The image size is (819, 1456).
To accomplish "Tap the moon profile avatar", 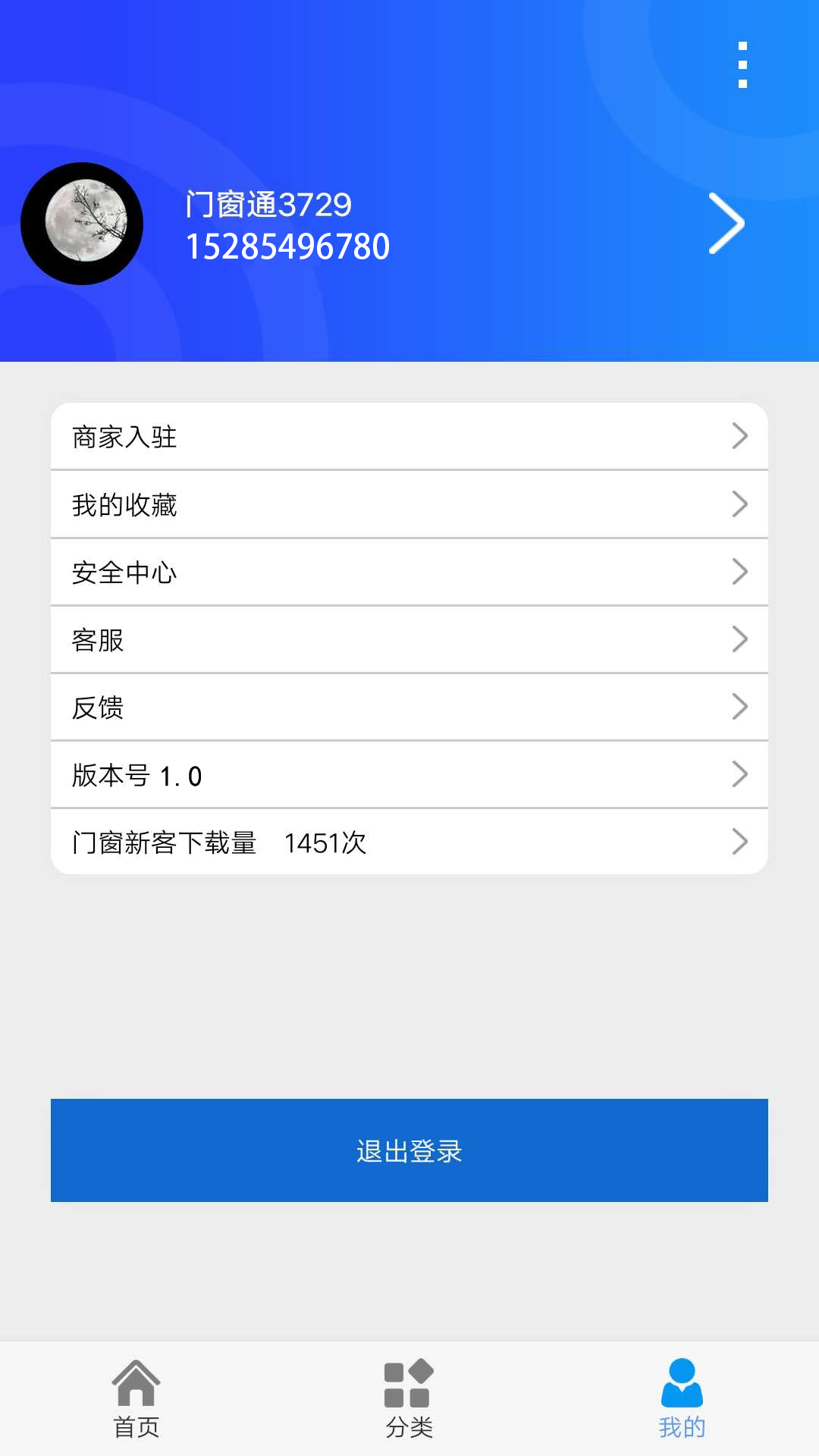I will point(82,224).
